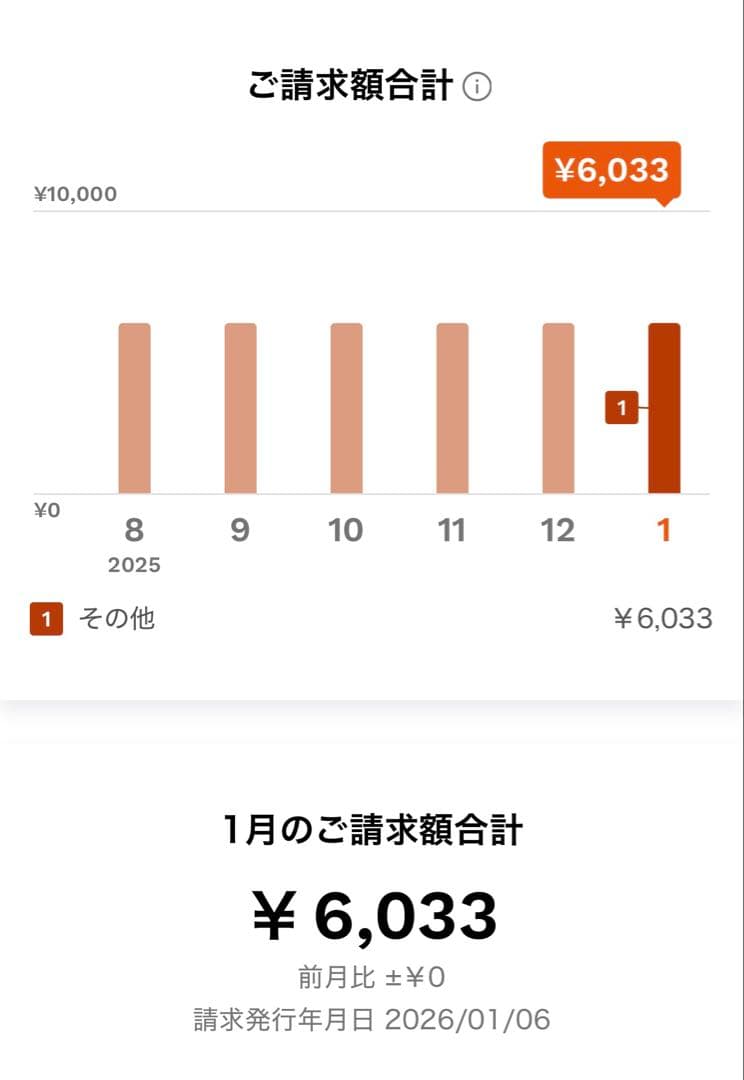Image resolution: width=744 pixels, height=1080 pixels.
Task: Highlight the dark January bar
Action: click(x=664, y=410)
